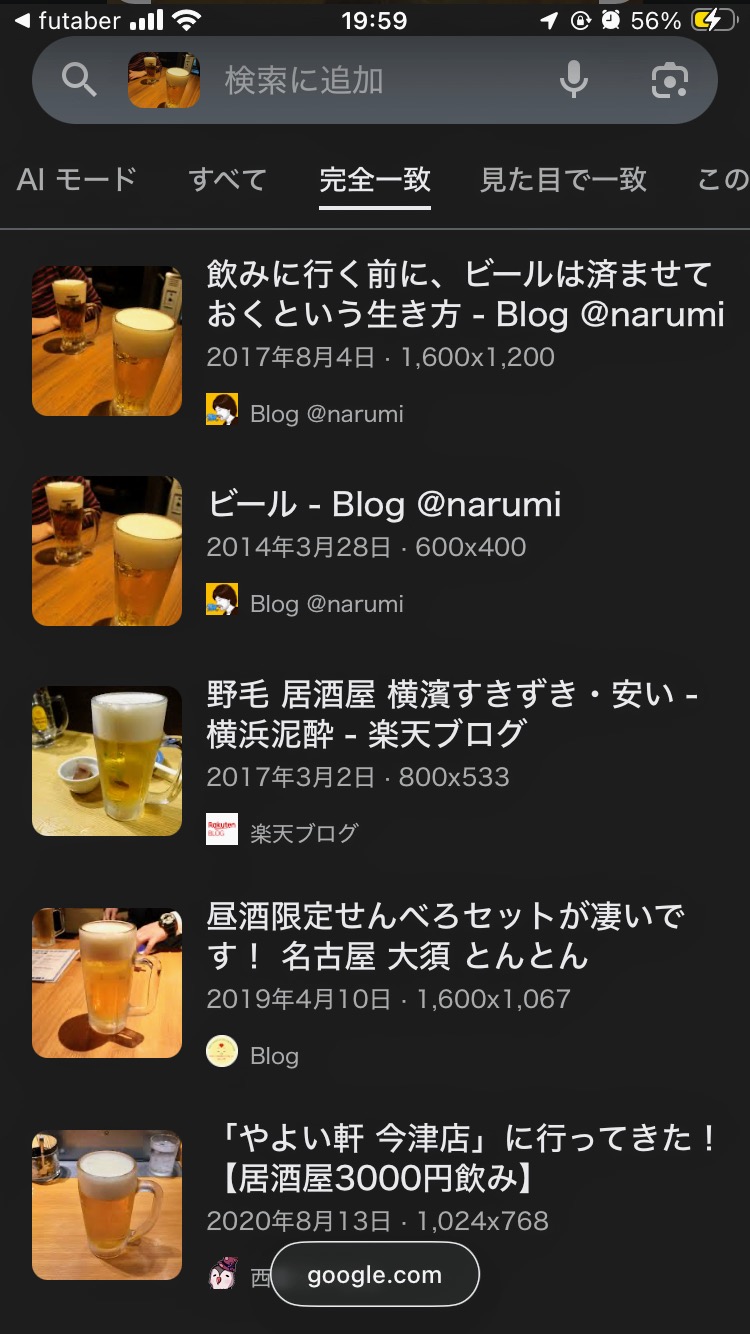The height and width of the screenshot is (1334, 750).
Task: Tap the search magnifier icon
Action: point(79,80)
